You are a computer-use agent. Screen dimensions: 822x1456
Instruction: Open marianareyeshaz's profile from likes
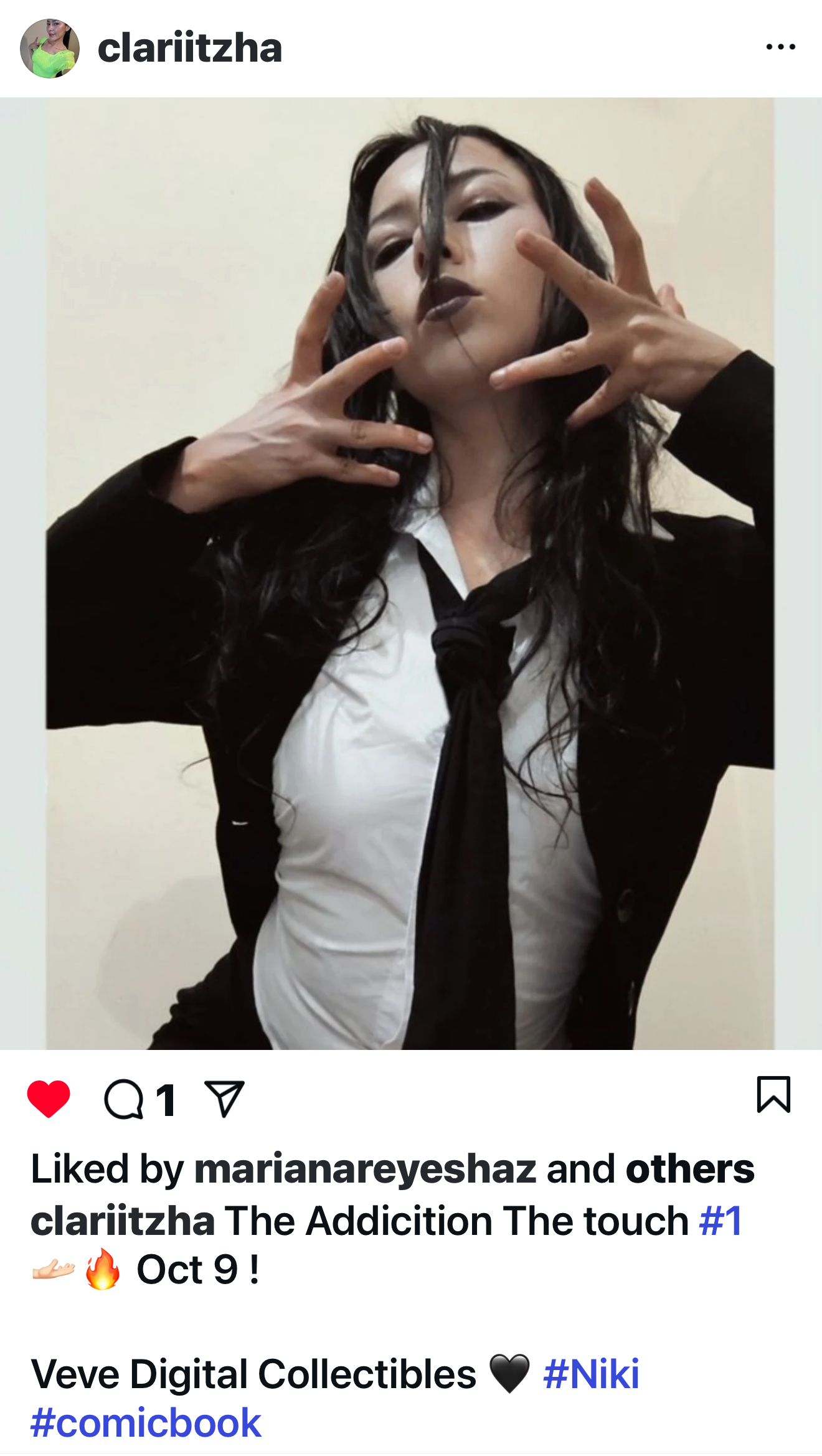[365, 1170]
